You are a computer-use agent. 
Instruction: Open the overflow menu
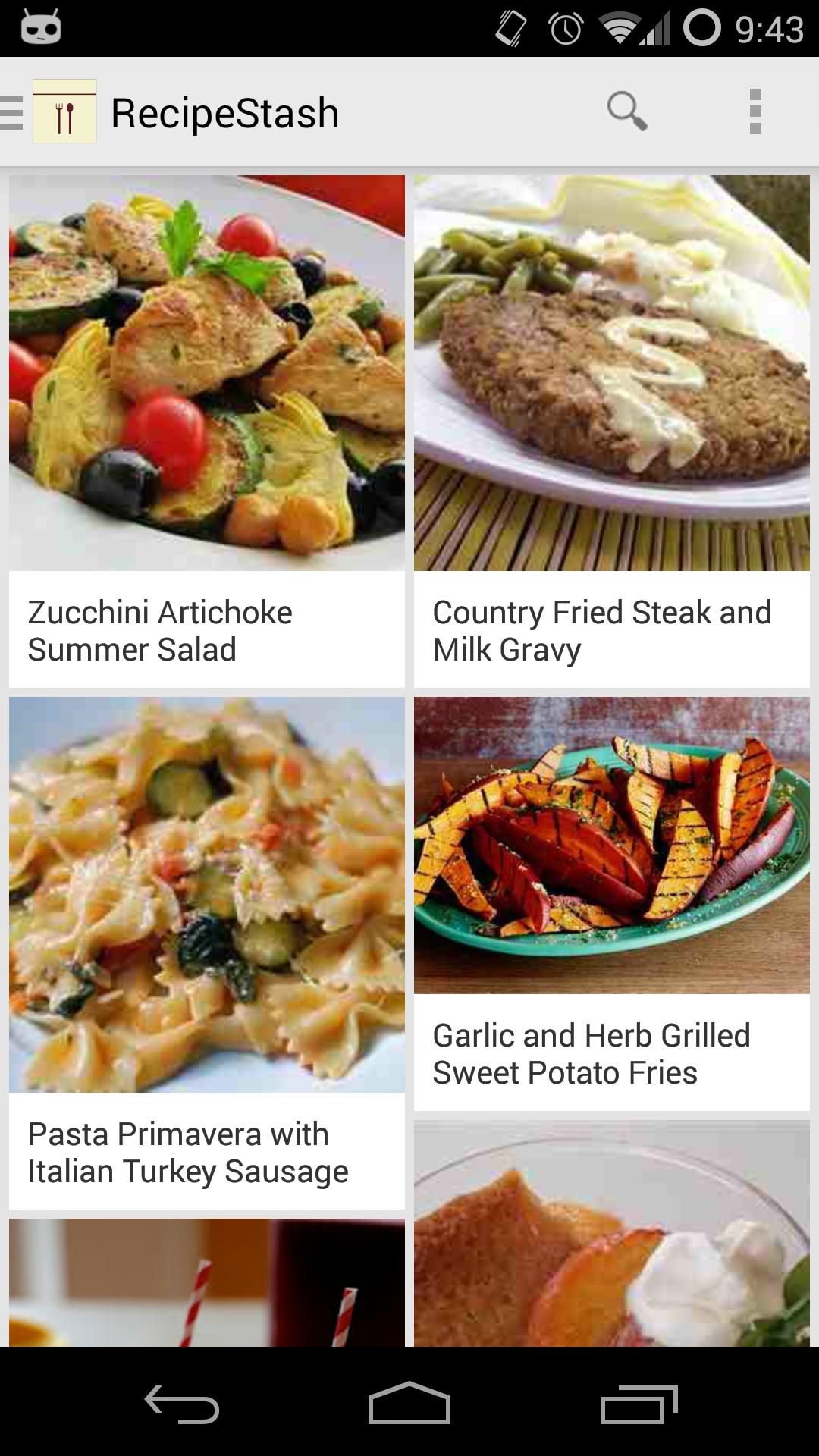pyautogui.click(x=755, y=112)
